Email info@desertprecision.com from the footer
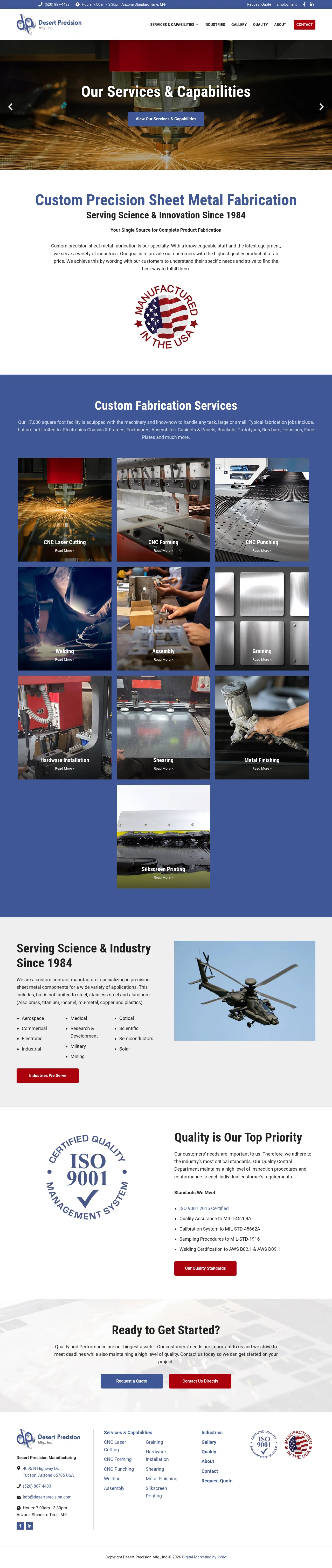The width and height of the screenshot is (332, 1568). click(47, 1497)
